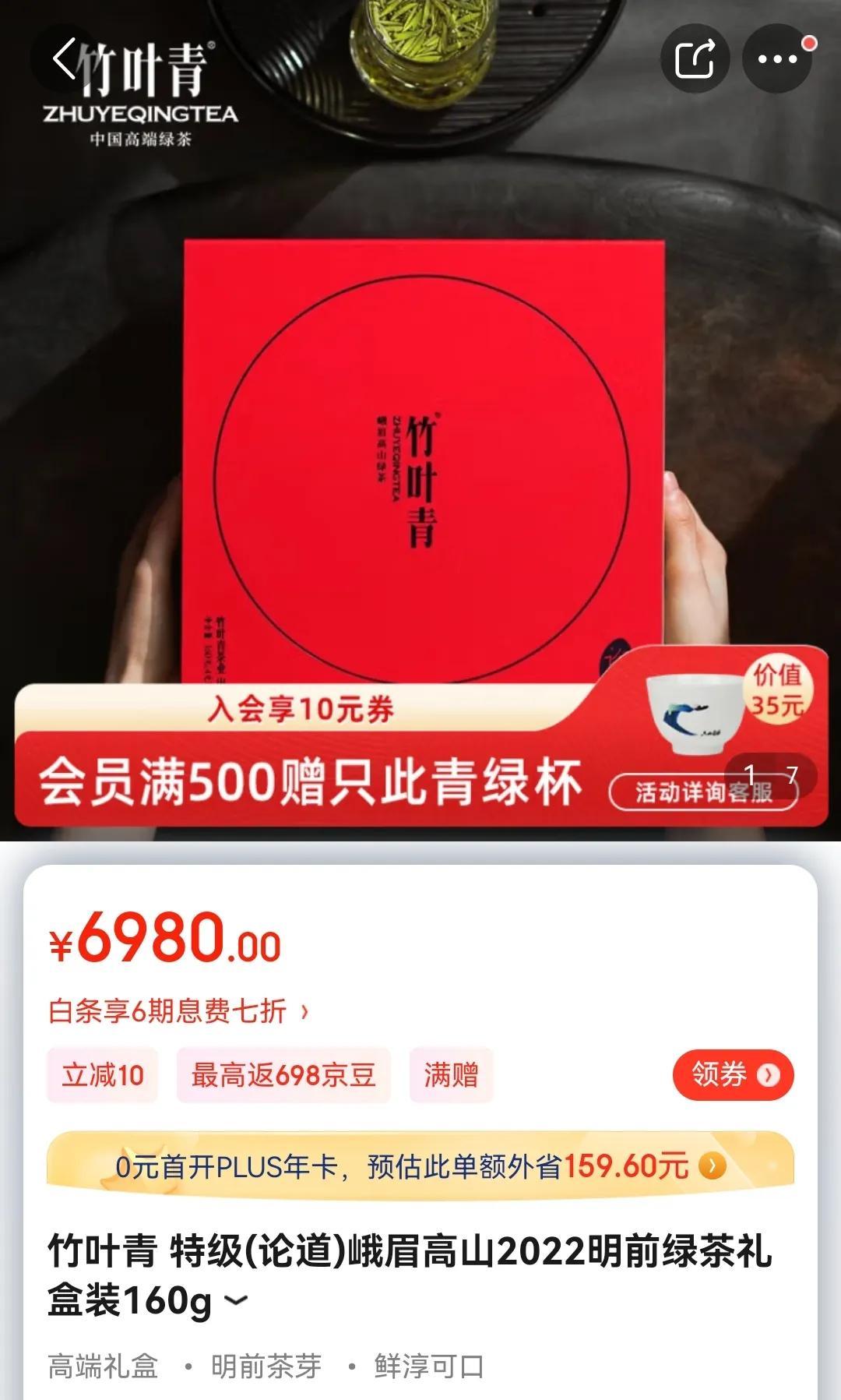The height and width of the screenshot is (1400, 841).
Task: Open 最高返698京豆 reward details
Action: [x=283, y=1075]
